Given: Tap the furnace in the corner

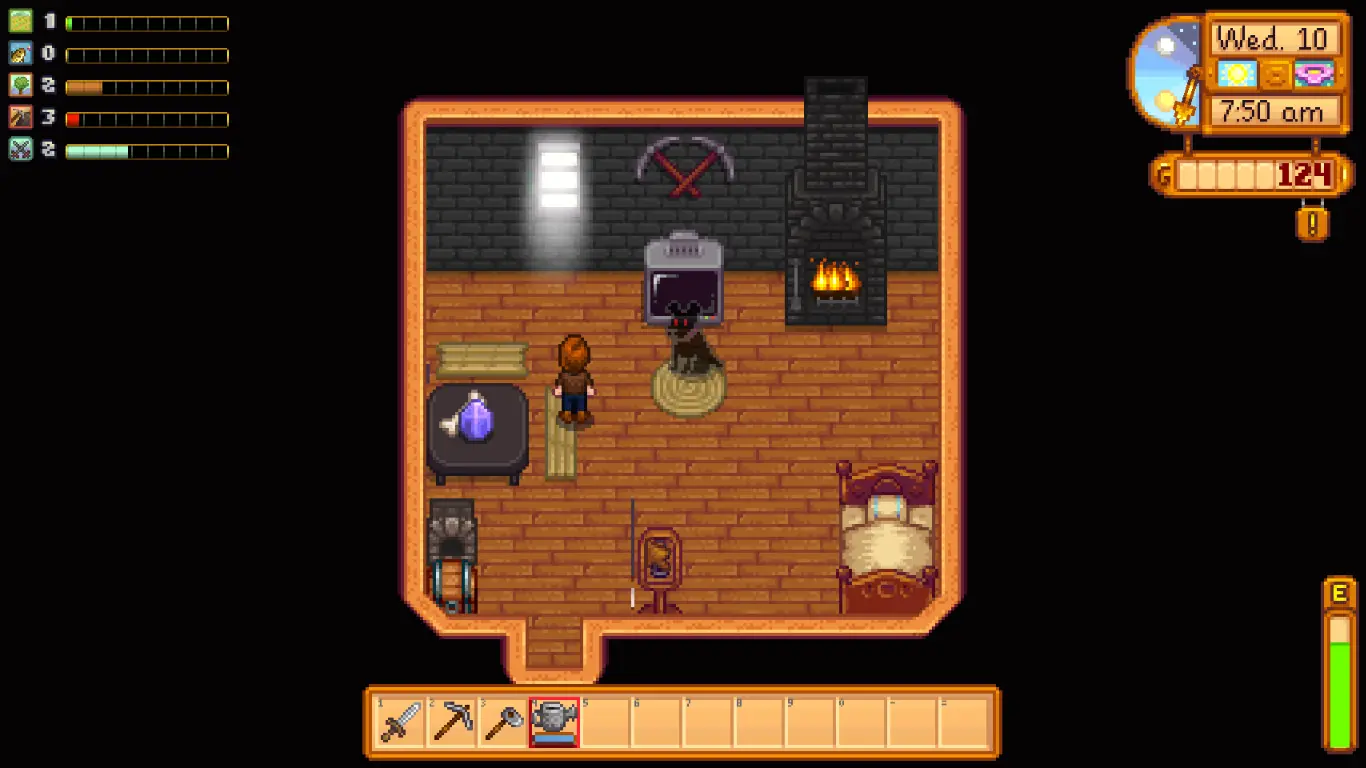Looking at the screenshot, I should (451, 535).
